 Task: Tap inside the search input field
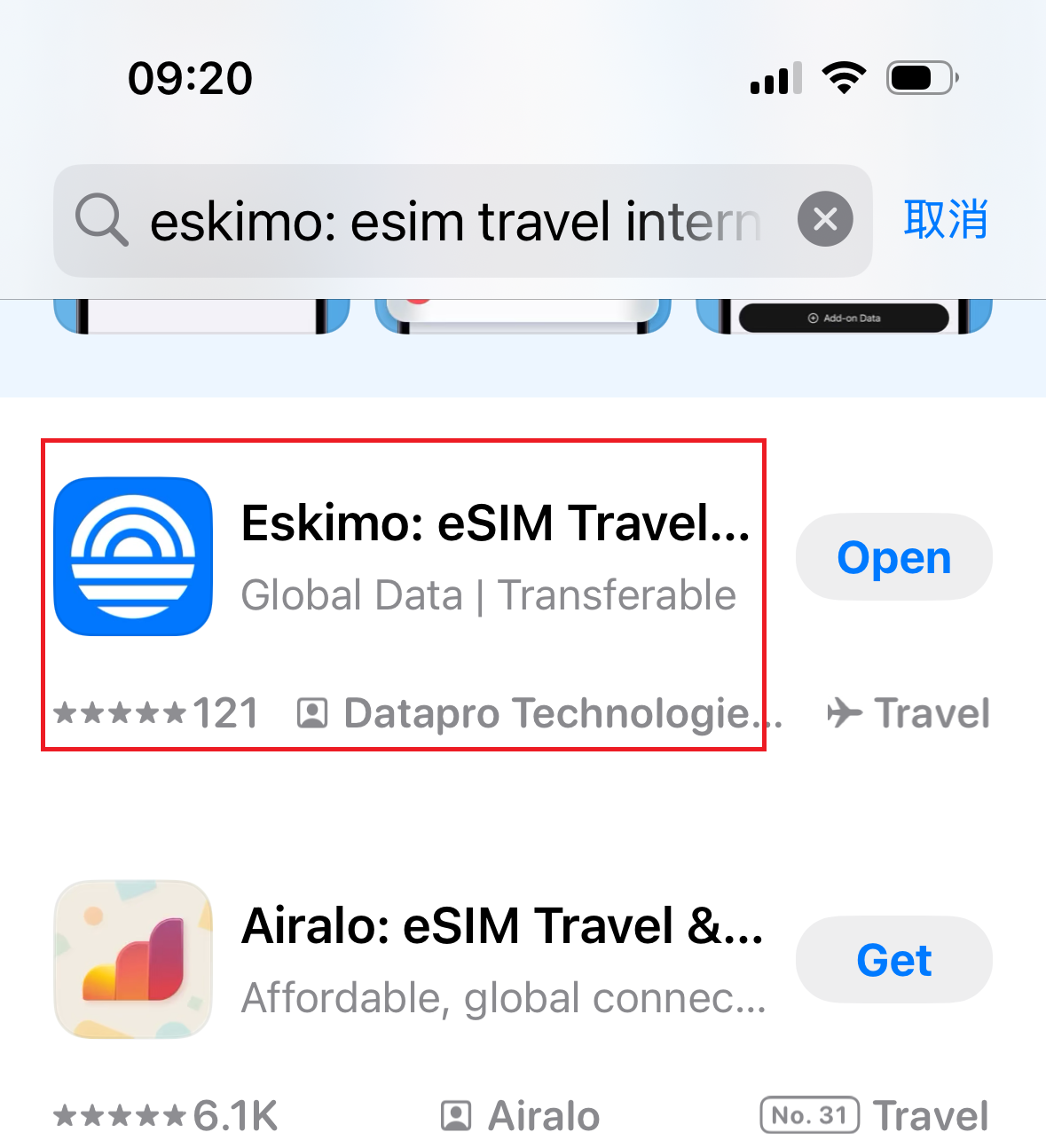[x=444, y=221]
